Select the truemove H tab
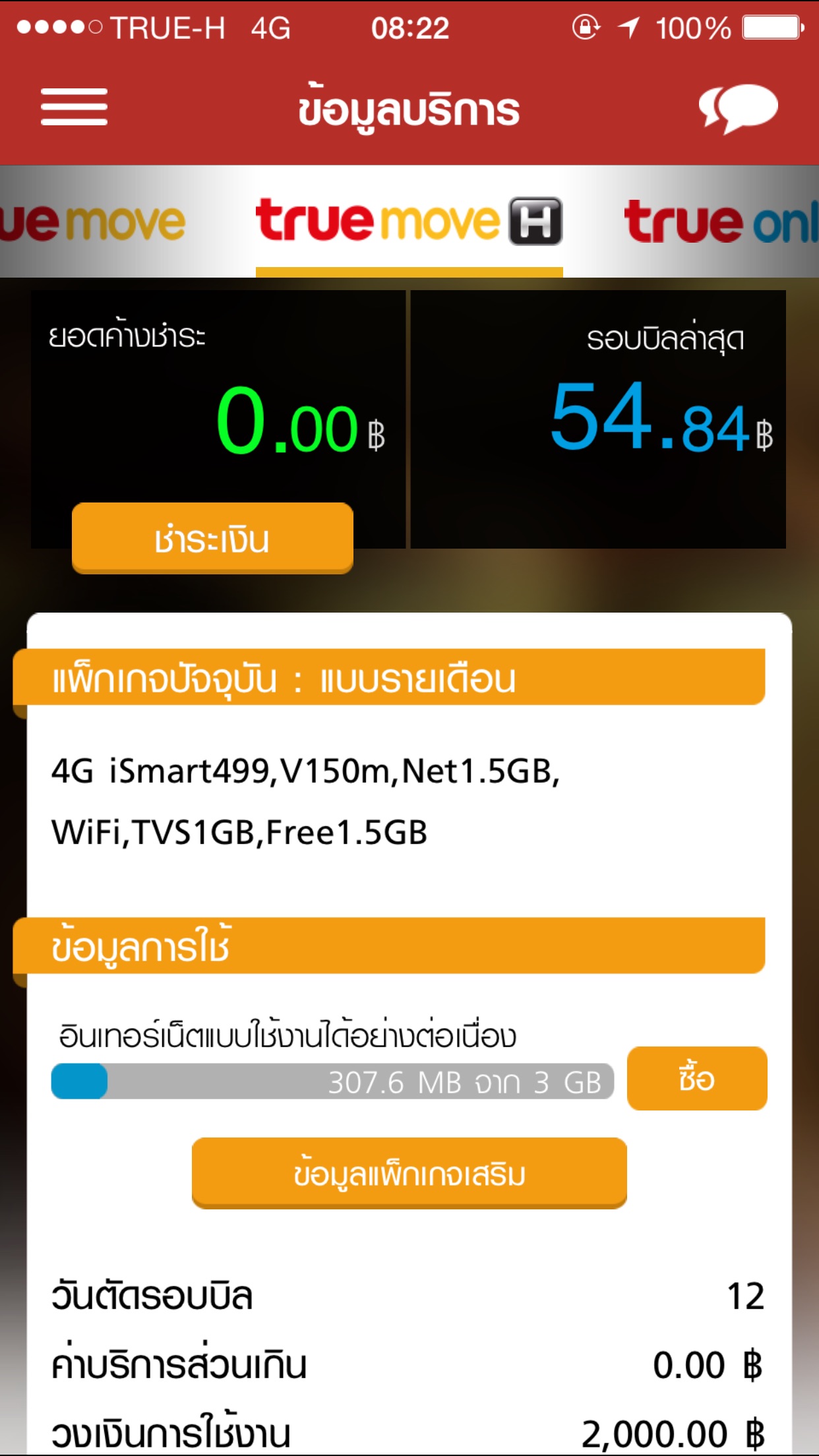The width and height of the screenshot is (819, 1456). point(409,222)
